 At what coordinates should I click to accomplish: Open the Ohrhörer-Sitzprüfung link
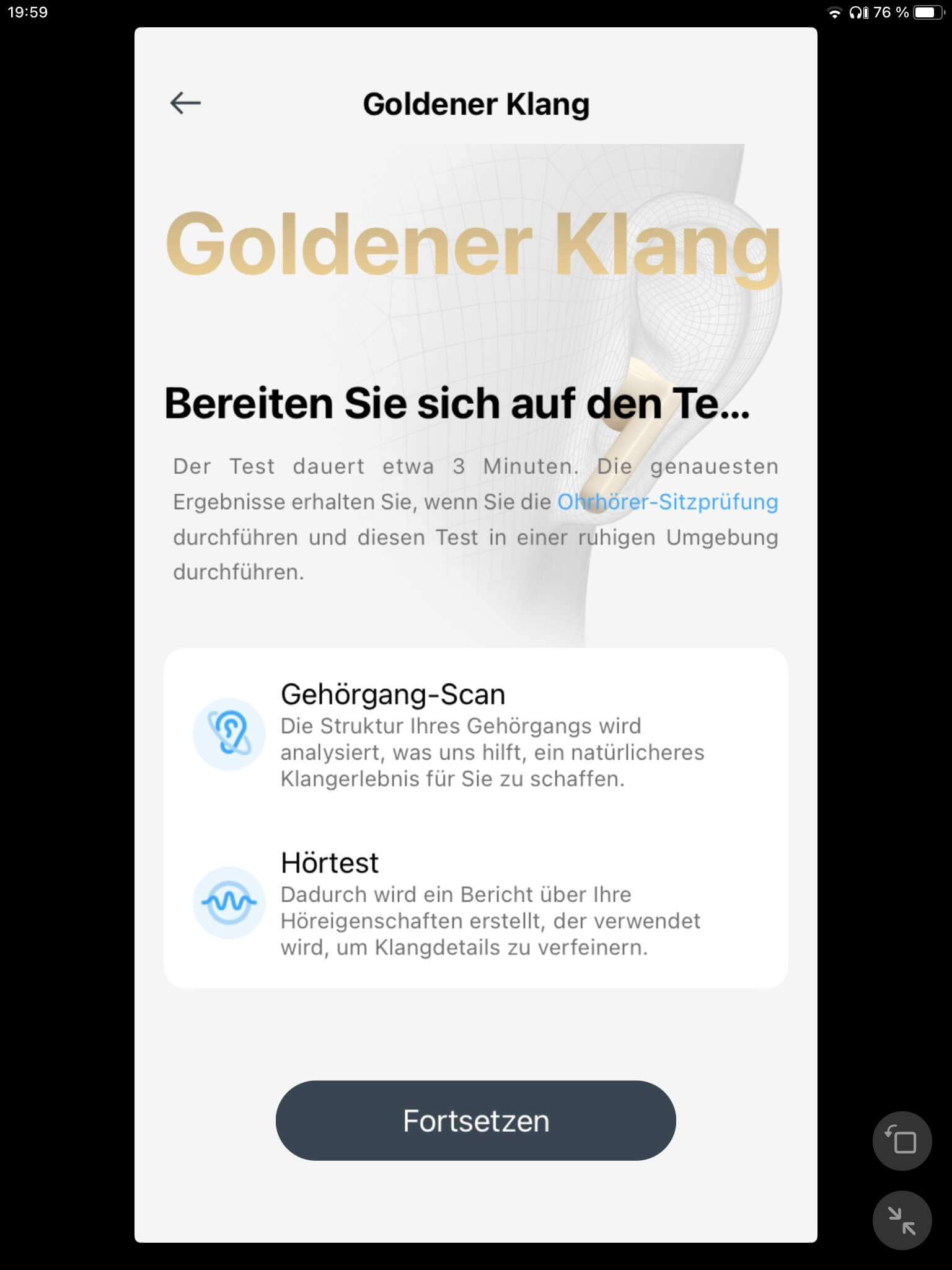click(x=667, y=502)
